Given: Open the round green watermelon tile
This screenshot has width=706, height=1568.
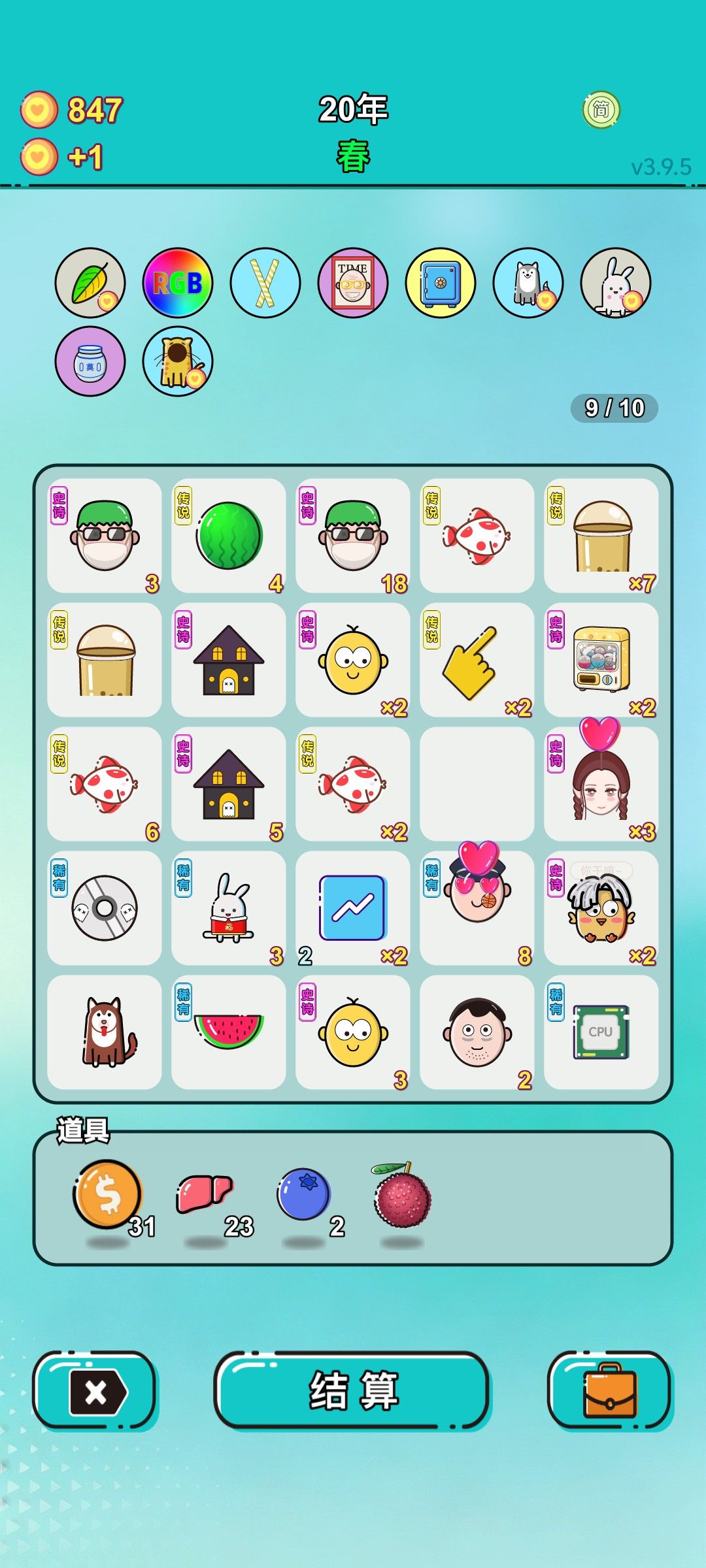Looking at the screenshot, I should (229, 536).
